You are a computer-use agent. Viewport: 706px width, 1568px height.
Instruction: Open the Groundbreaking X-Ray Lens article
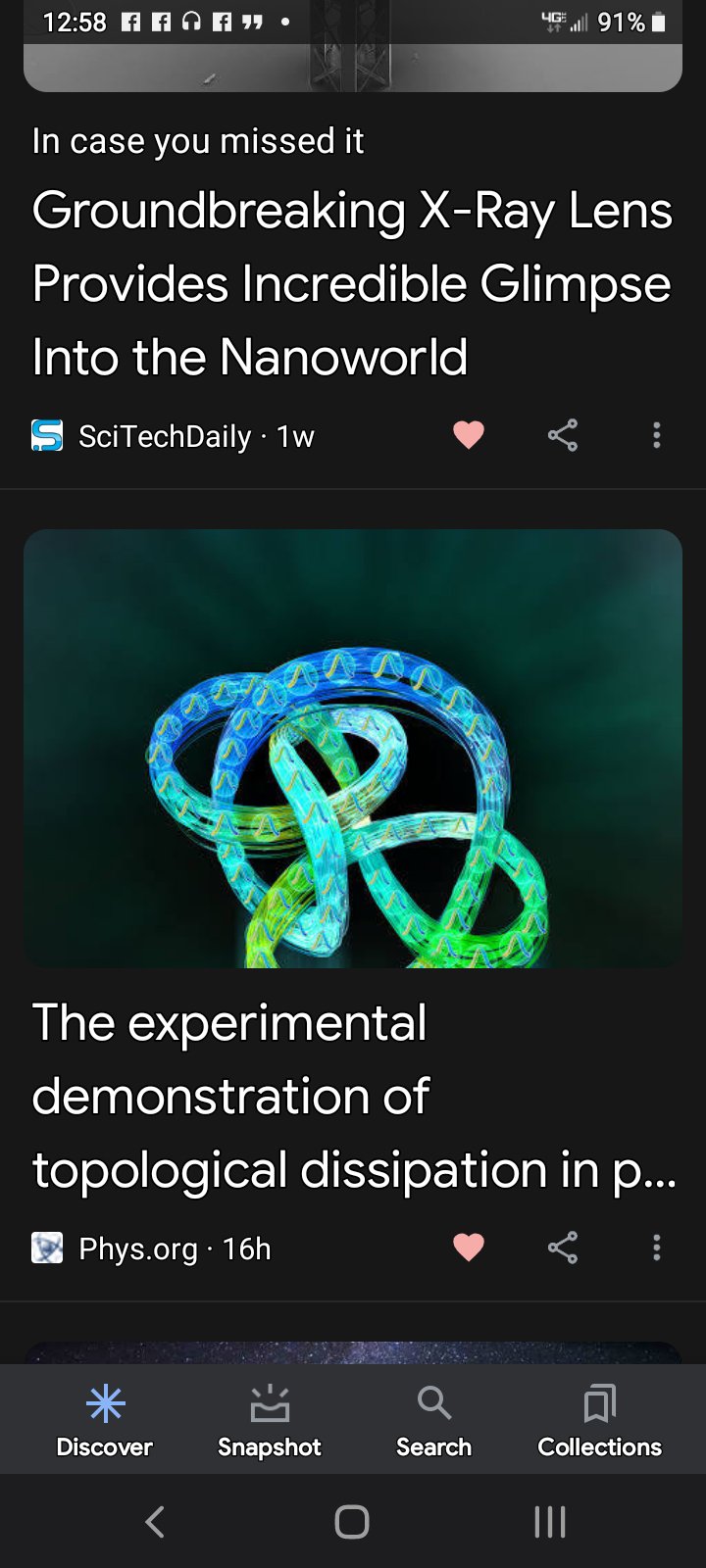(351, 284)
